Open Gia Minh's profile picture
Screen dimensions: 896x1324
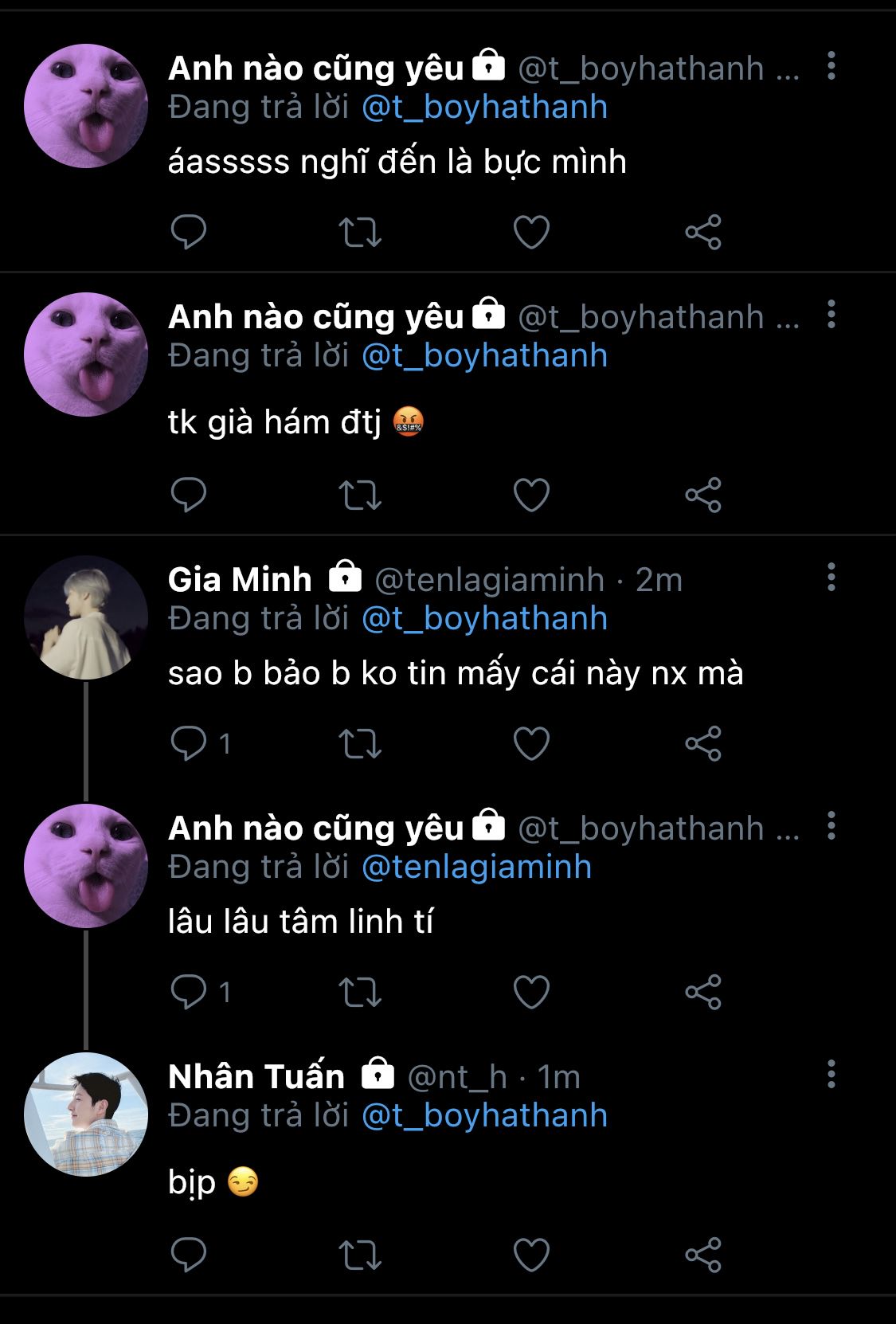86,617
